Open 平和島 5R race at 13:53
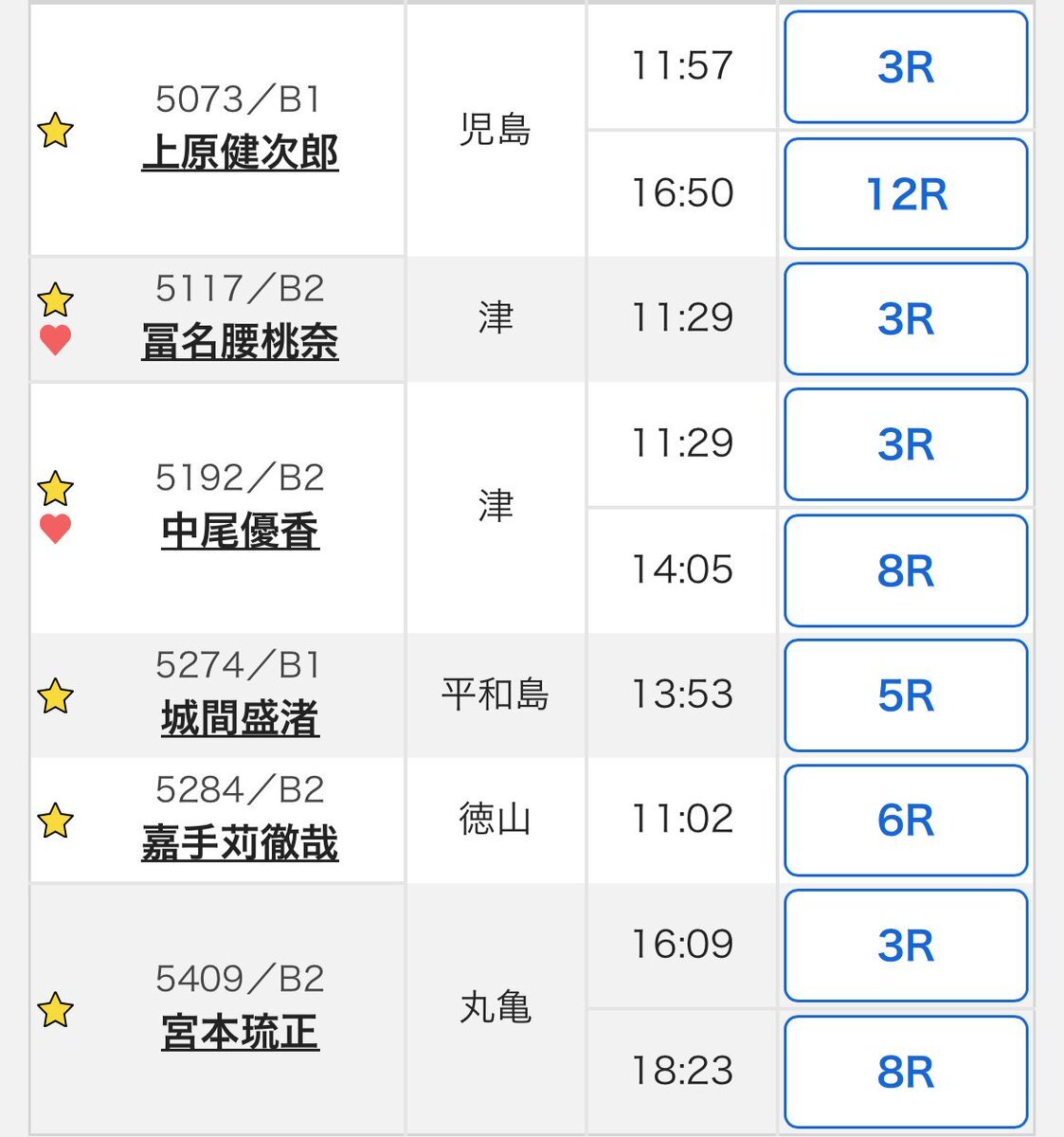The height and width of the screenshot is (1137, 1064). [x=906, y=695]
